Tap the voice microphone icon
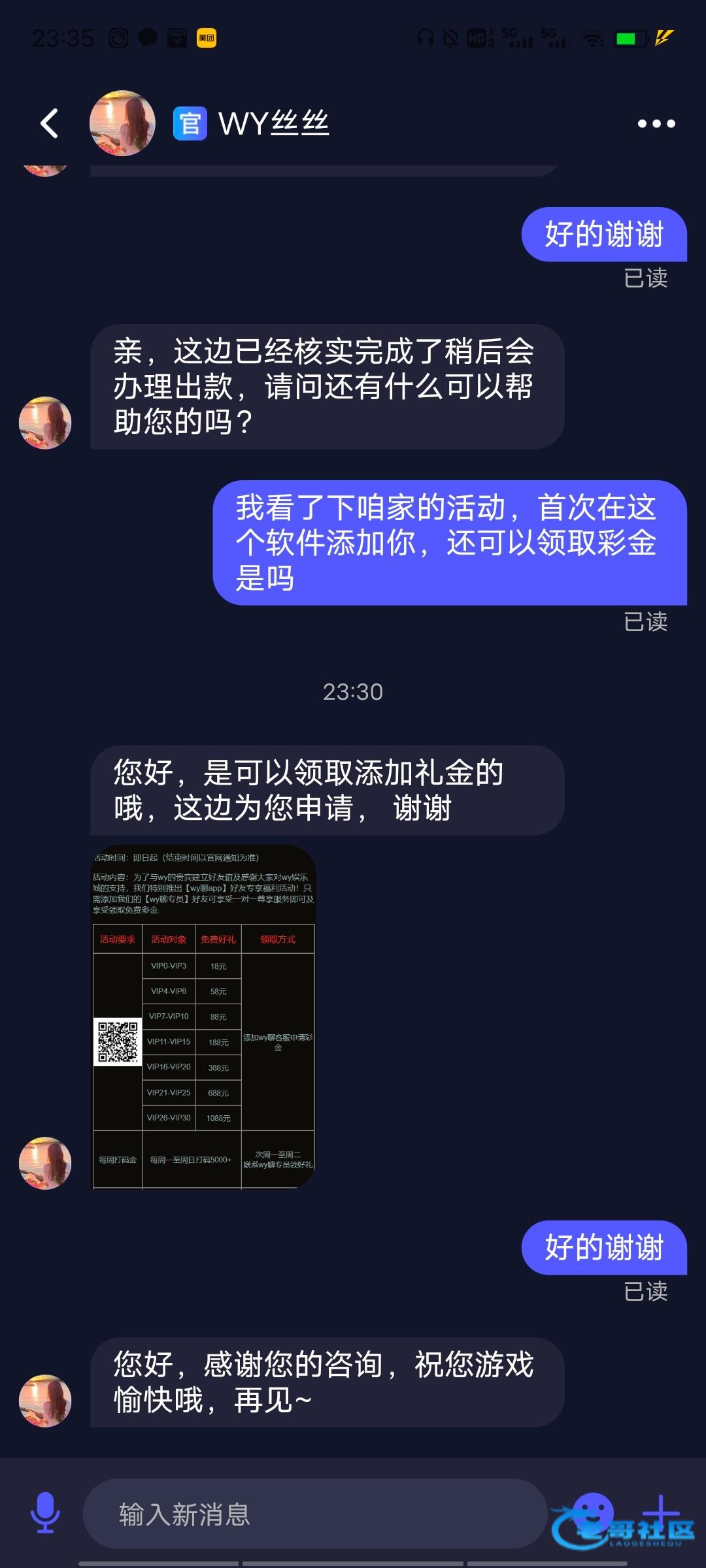 (45, 1513)
